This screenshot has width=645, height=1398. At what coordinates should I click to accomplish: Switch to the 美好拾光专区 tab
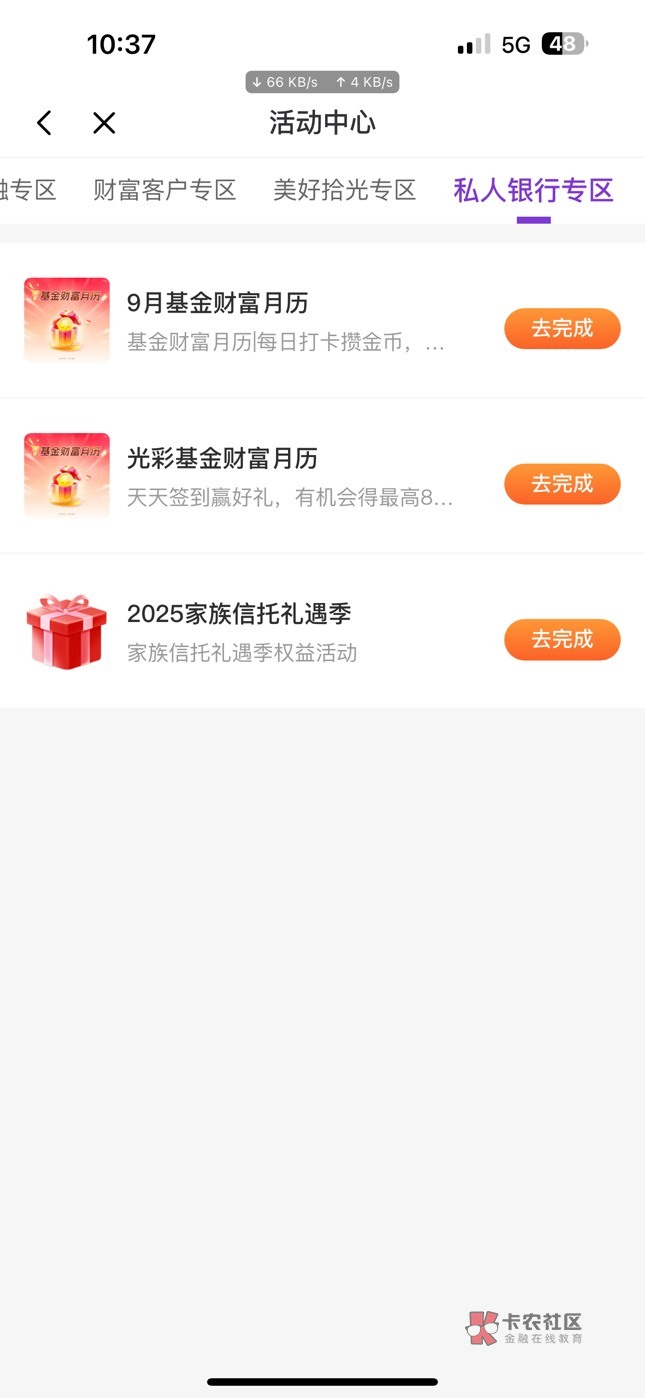[345, 190]
